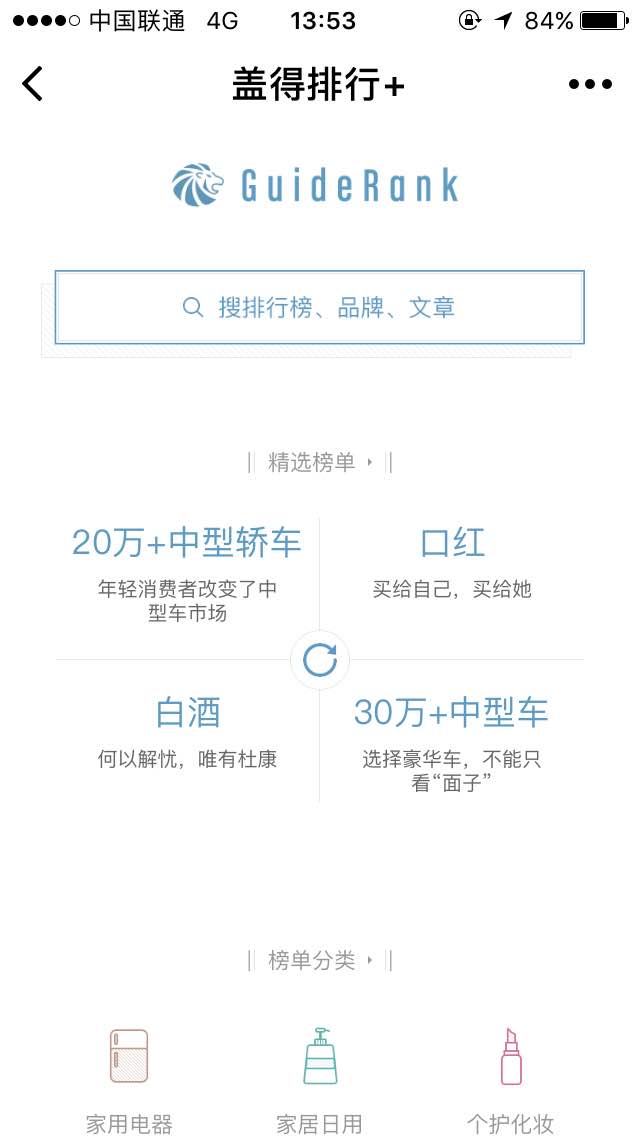Open the 精选榜单 section link
Viewport: 640px width, 1136px height.
pos(319,462)
